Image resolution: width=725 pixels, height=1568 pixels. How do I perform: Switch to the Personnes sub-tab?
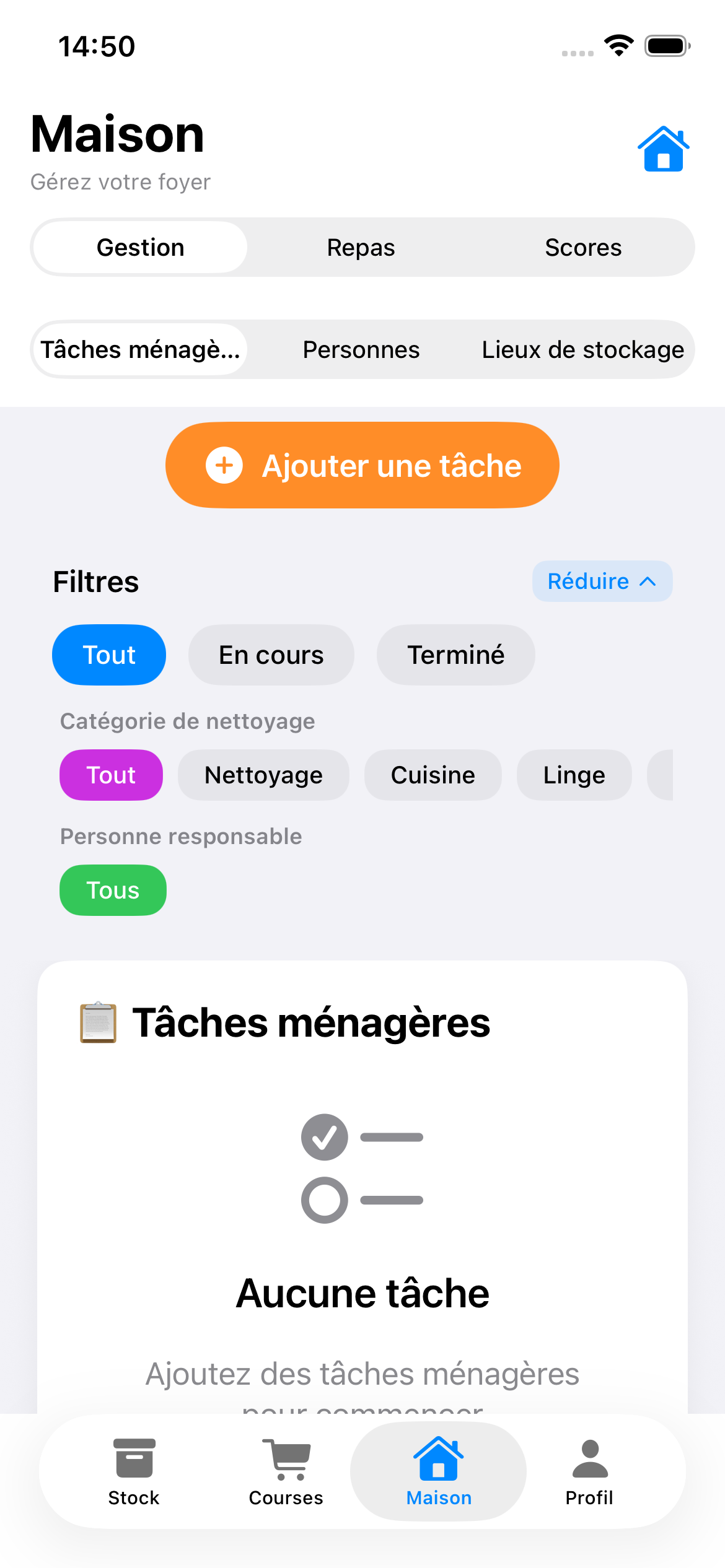(361, 350)
